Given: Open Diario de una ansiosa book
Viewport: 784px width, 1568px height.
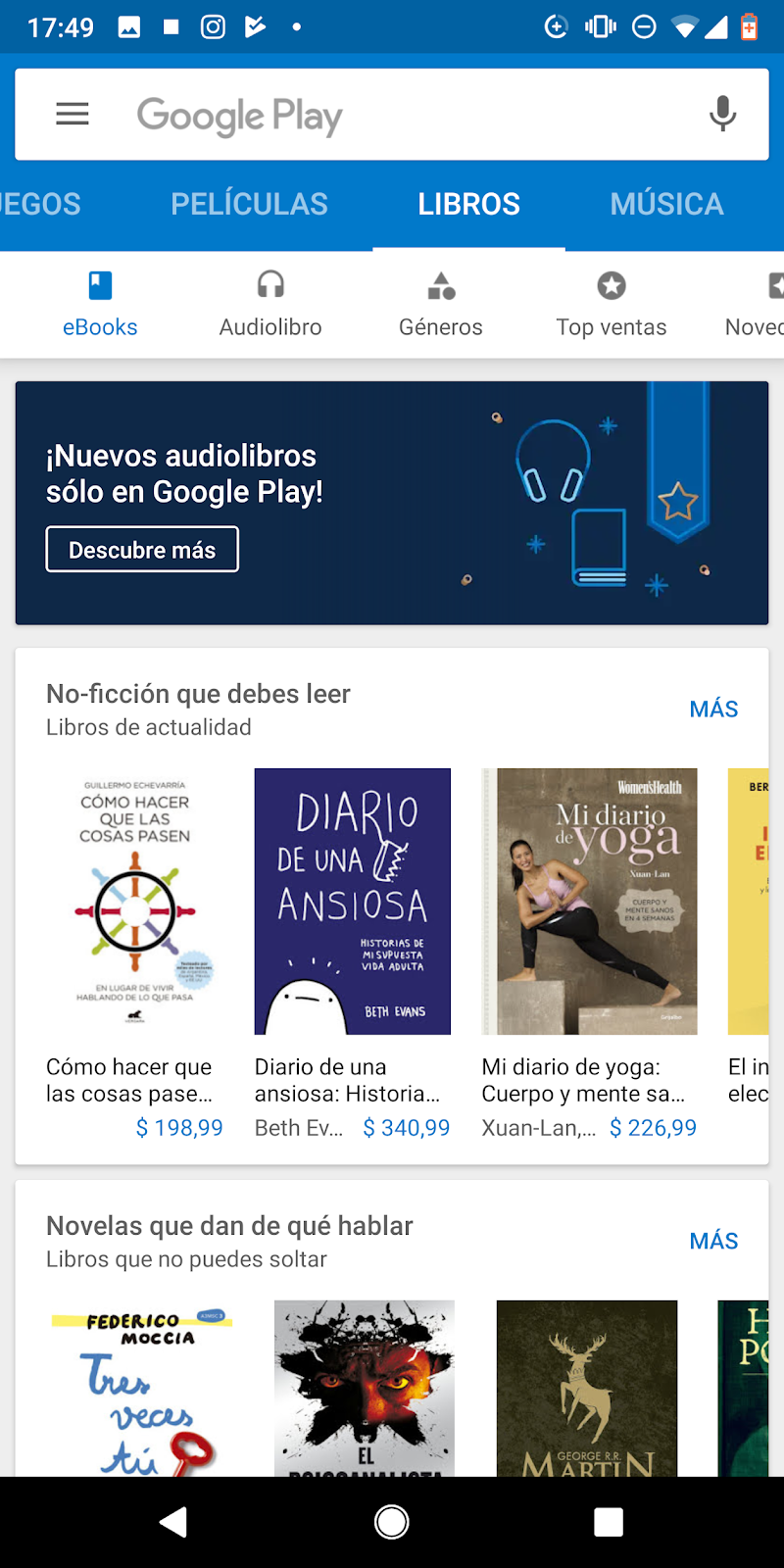Looking at the screenshot, I should 353,902.
